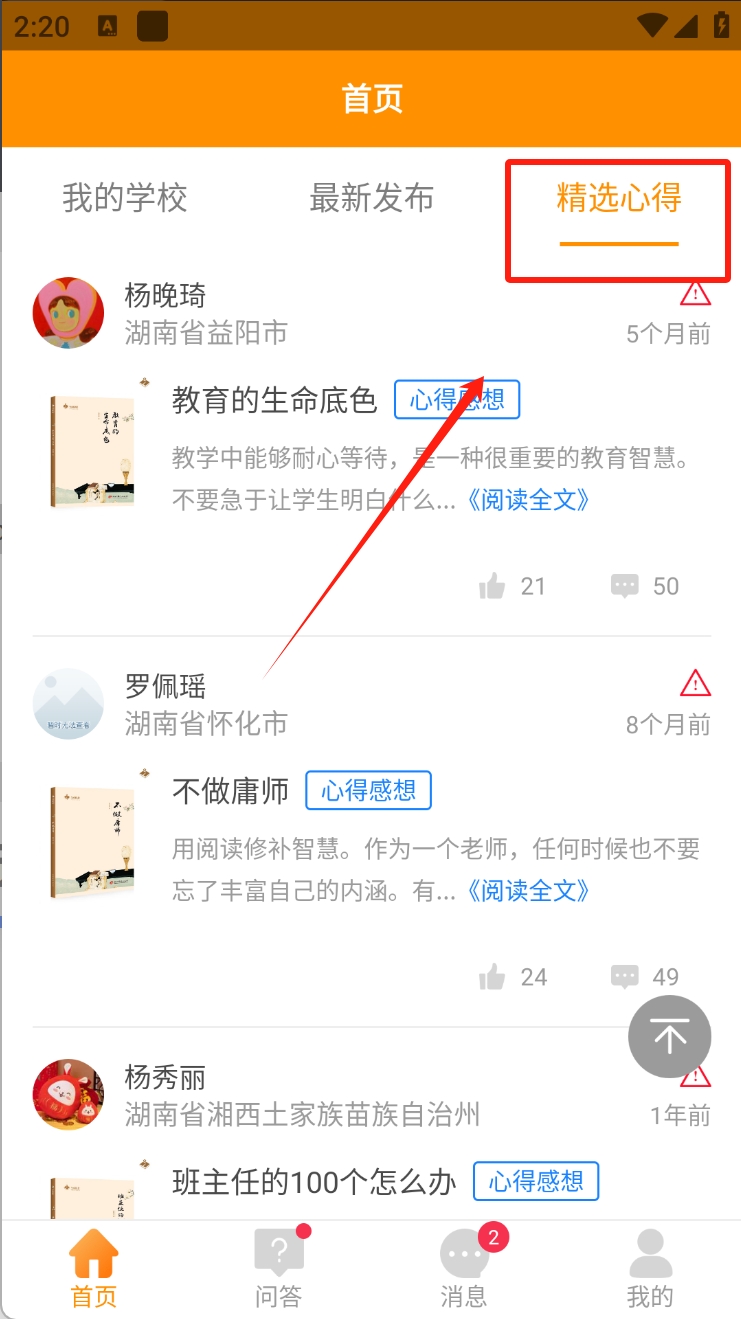Switch to the 最新发布 tab
The width and height of the screenshot is (741, 1319).
click(371, 198)
